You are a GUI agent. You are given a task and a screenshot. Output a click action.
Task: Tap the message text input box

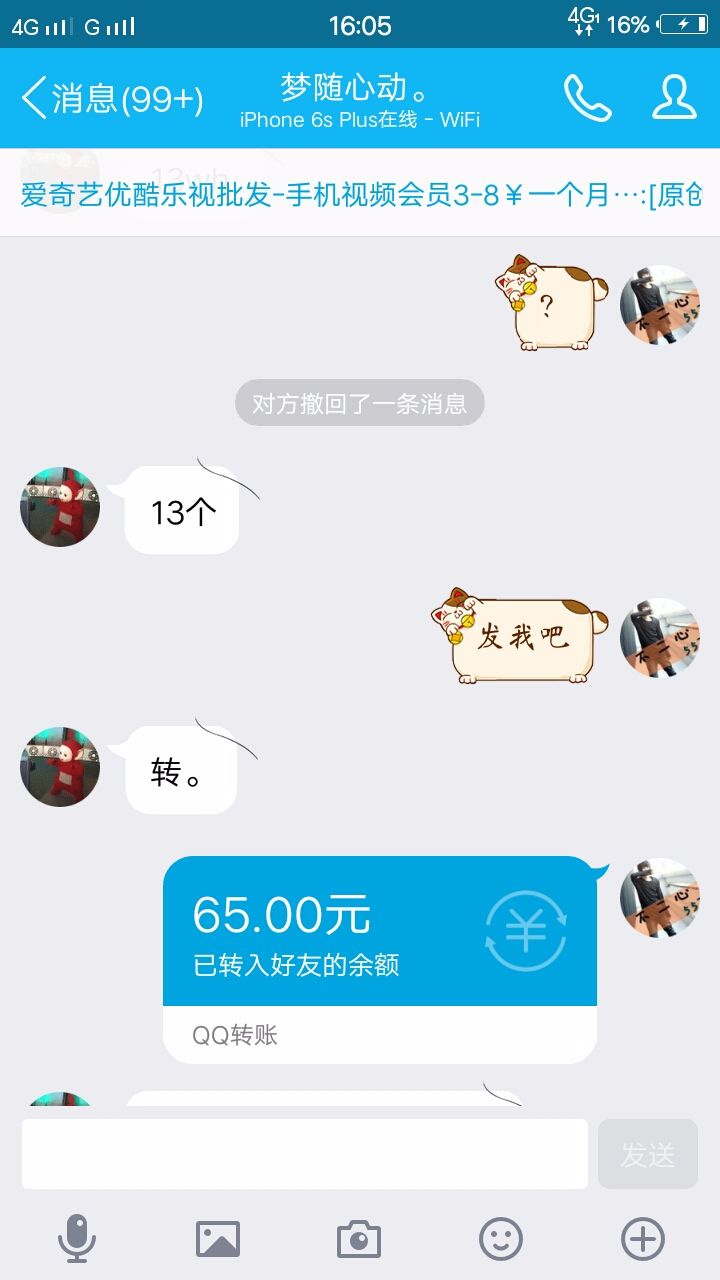(305, 1154)
